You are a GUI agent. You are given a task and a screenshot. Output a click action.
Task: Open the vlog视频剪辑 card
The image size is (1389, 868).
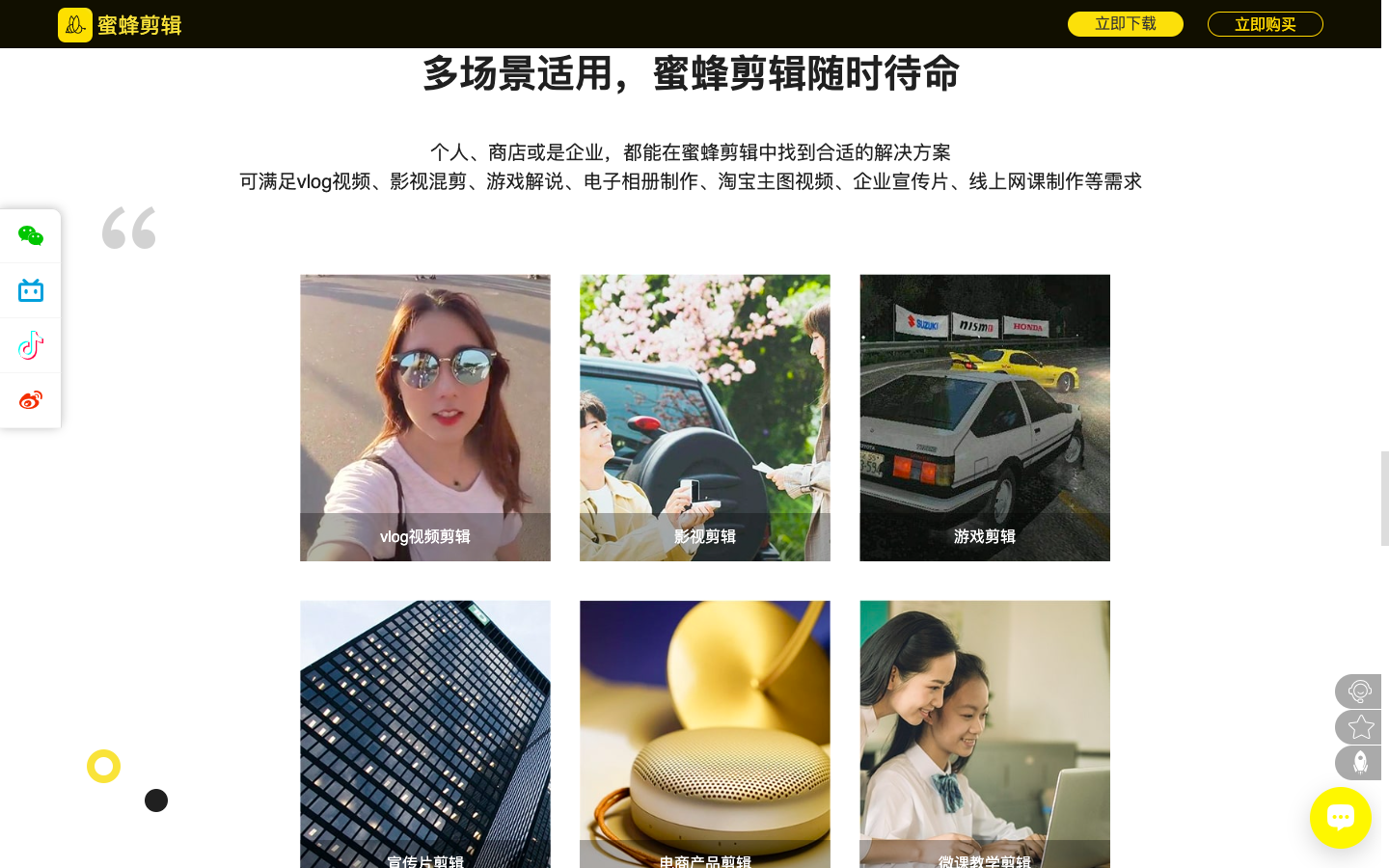click(424, 418)
